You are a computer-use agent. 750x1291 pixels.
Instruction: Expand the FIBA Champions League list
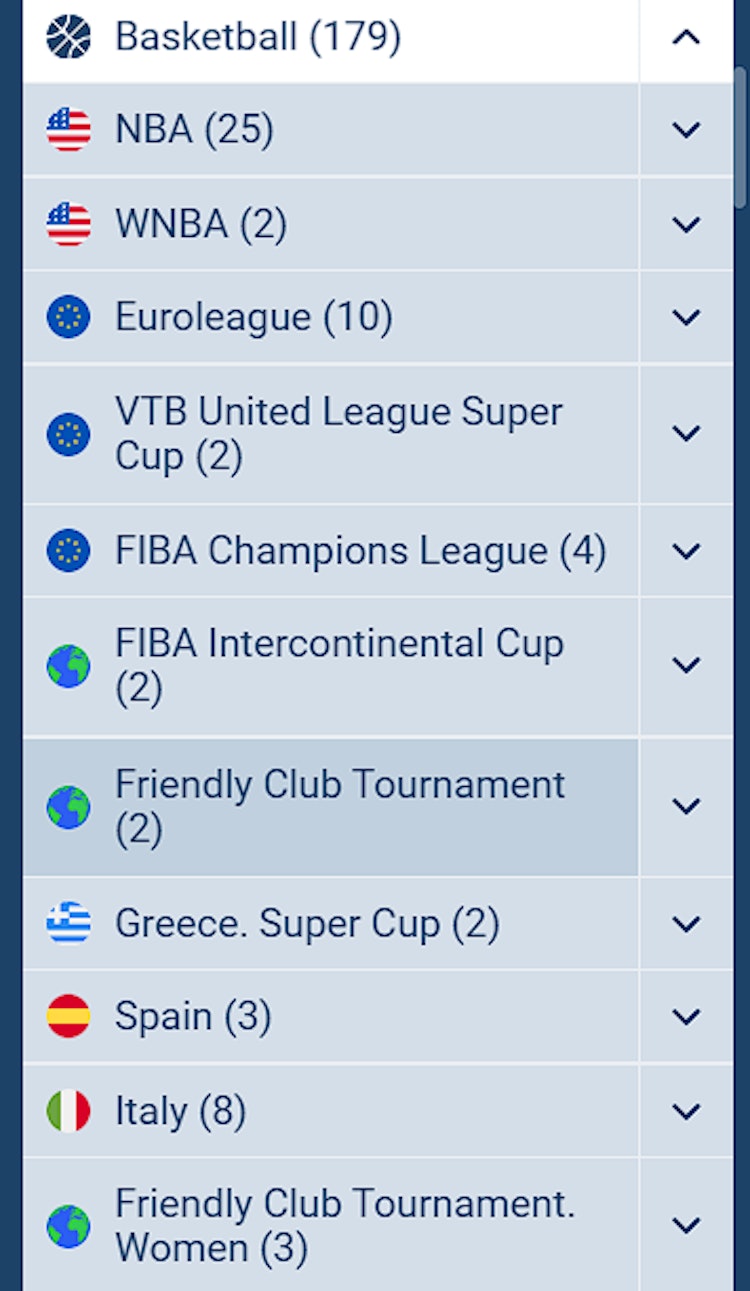click(x=685, y=551)
